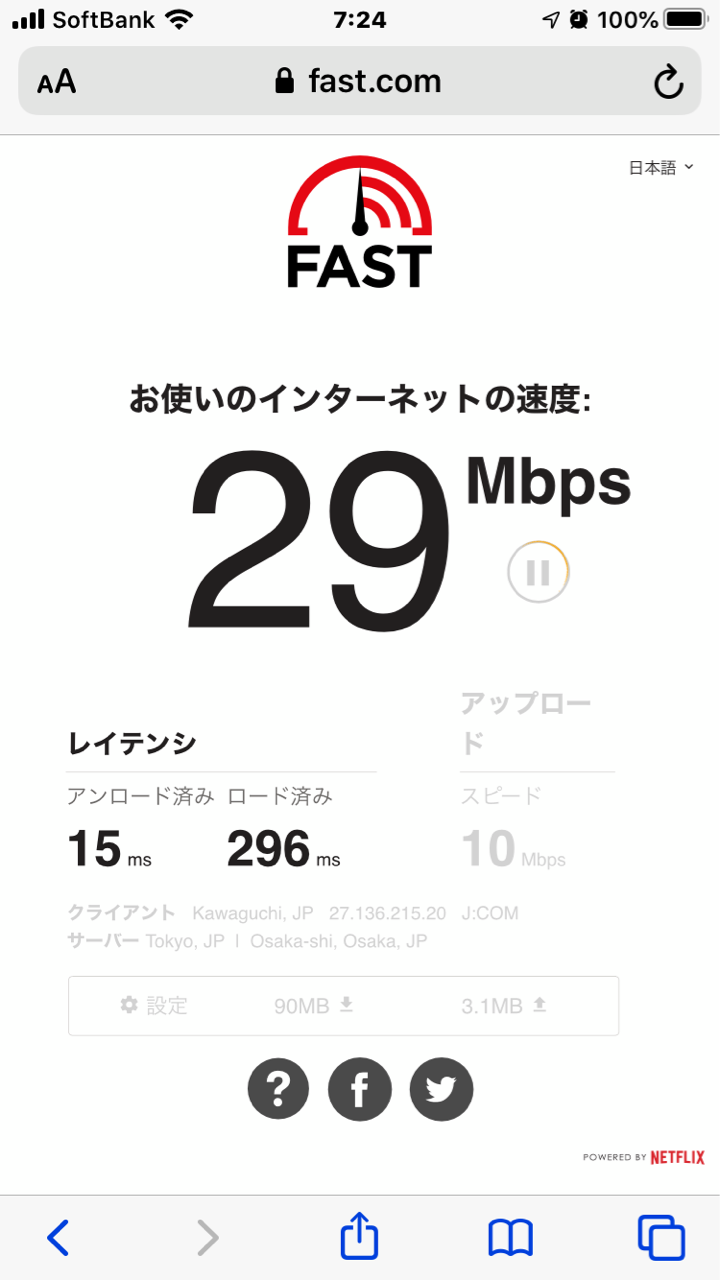This screenshot has height=1280, width=720.
Task: Tap the fast.com address bar
Action: 359,81
